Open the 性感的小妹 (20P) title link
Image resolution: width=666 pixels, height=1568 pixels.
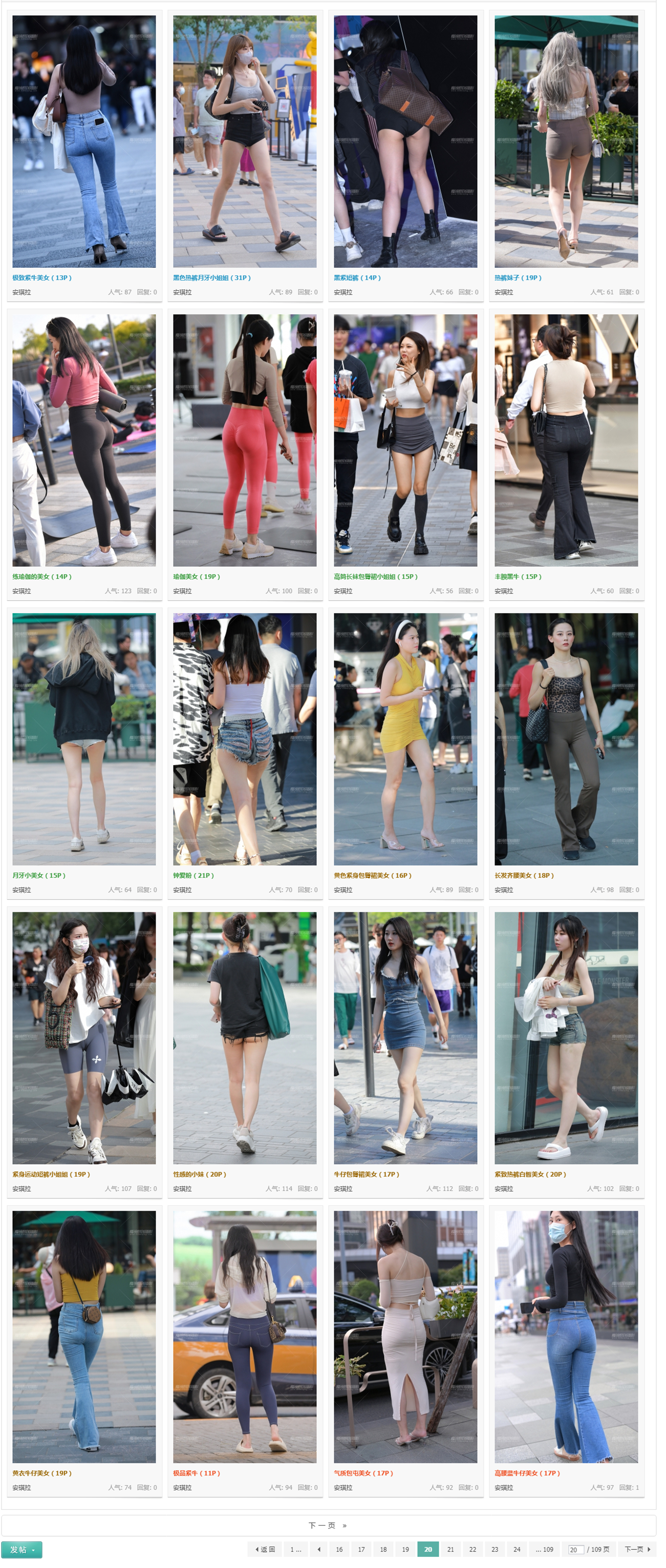click(200, 1174)
